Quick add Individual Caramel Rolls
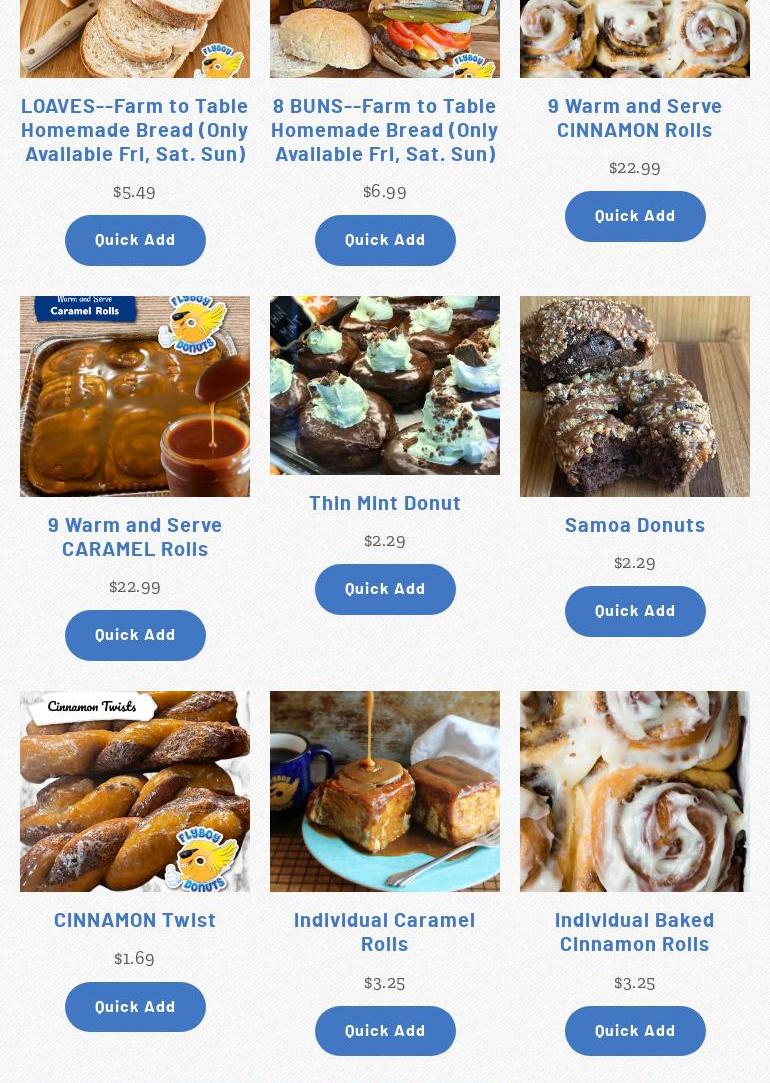 tap(385, 1031)
